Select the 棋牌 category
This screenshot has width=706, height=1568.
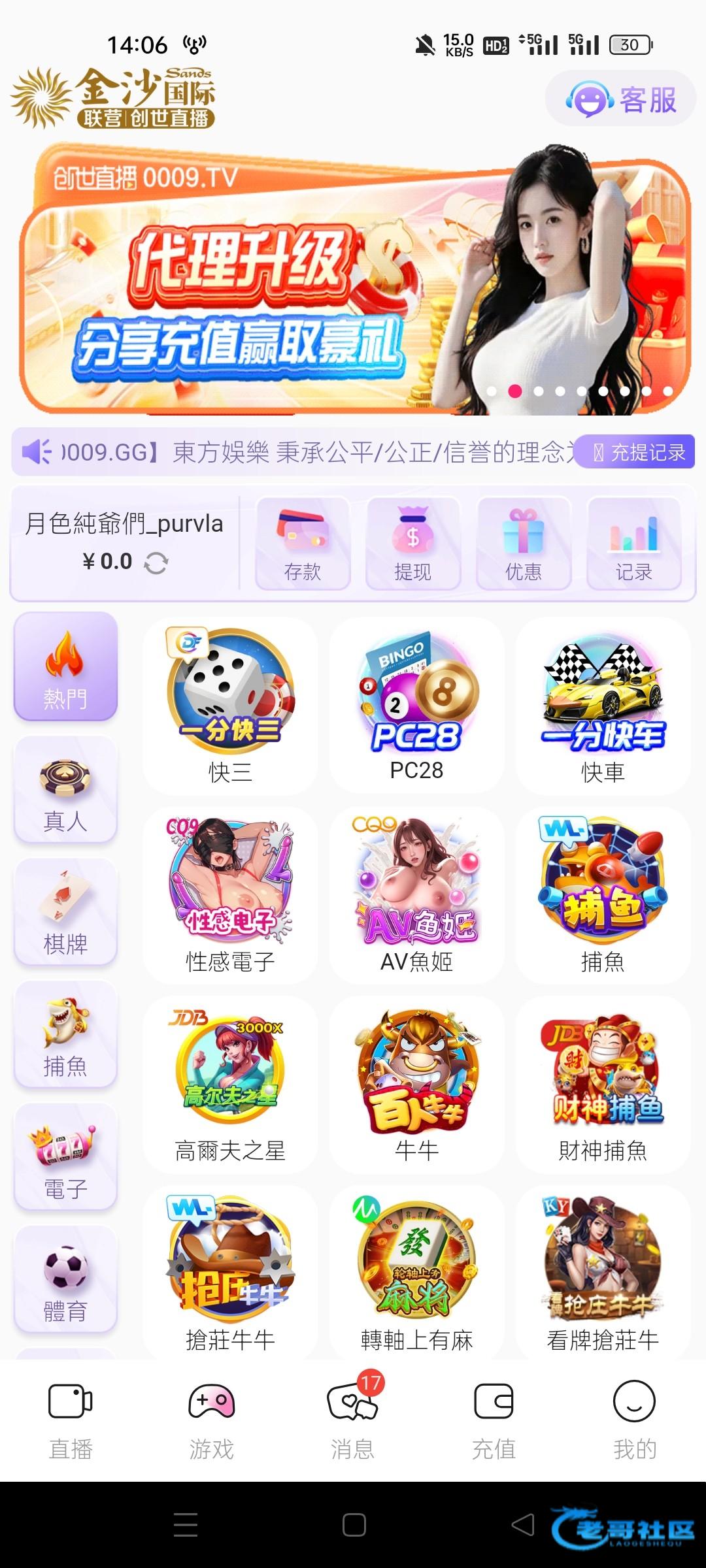click(x=65, y=913)
